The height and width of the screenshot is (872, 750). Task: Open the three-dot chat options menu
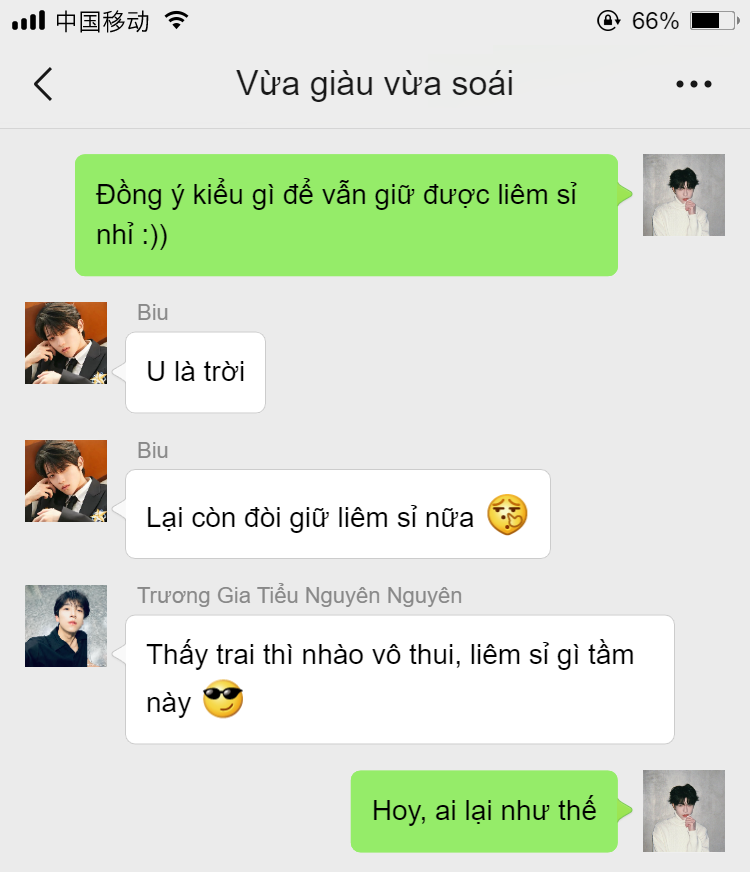tap(694, 85)
